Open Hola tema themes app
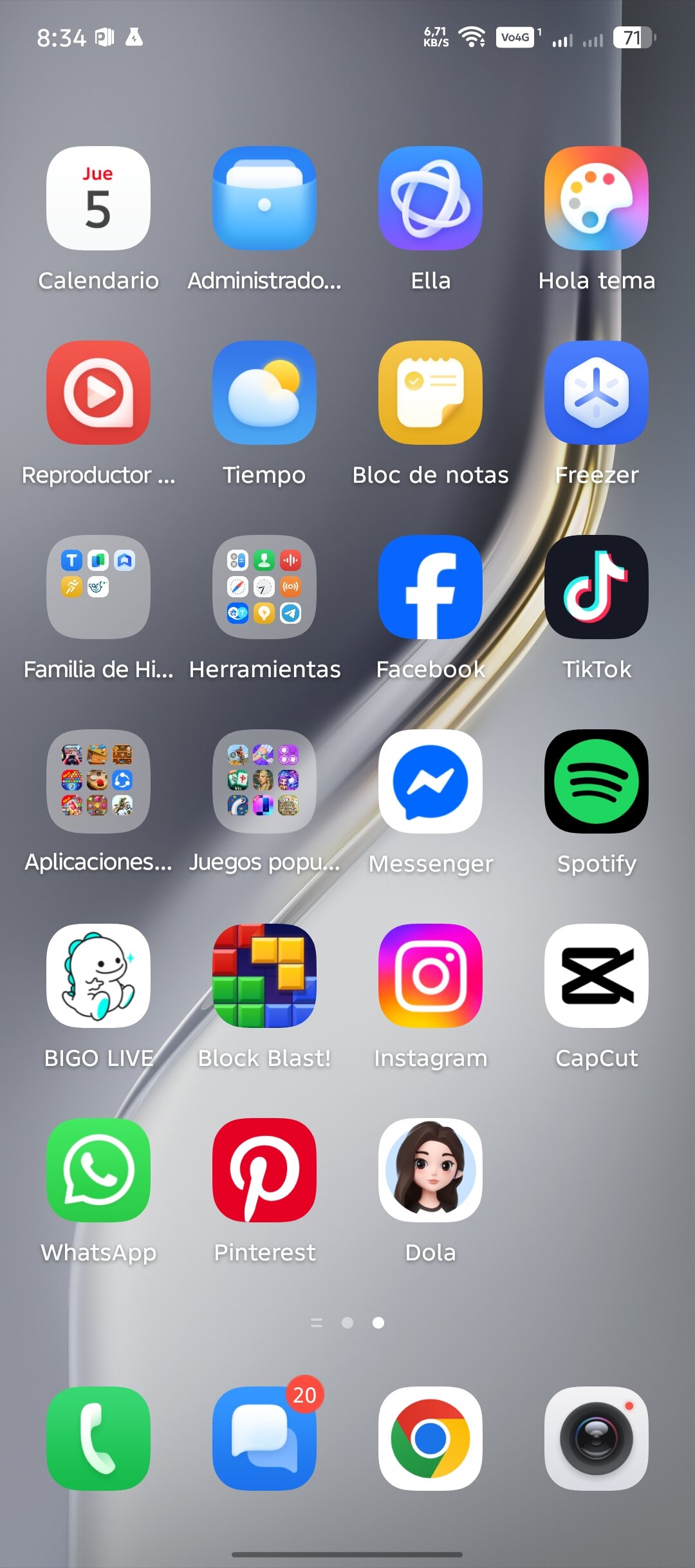Viewport: 695px width, 1568px height. 597,198
